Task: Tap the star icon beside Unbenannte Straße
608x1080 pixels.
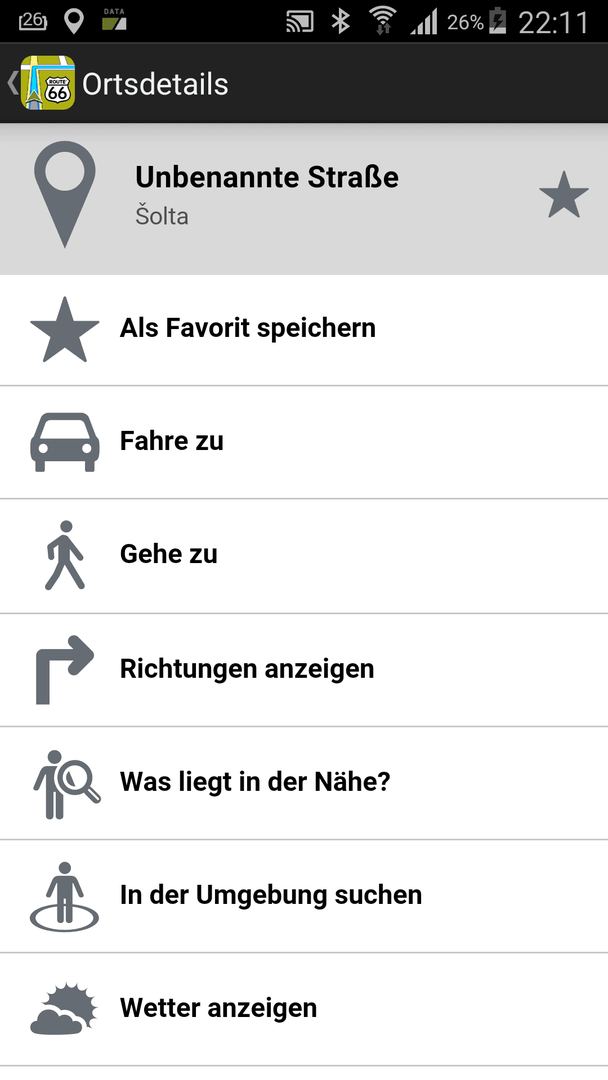Action: (x=564, y=195)
